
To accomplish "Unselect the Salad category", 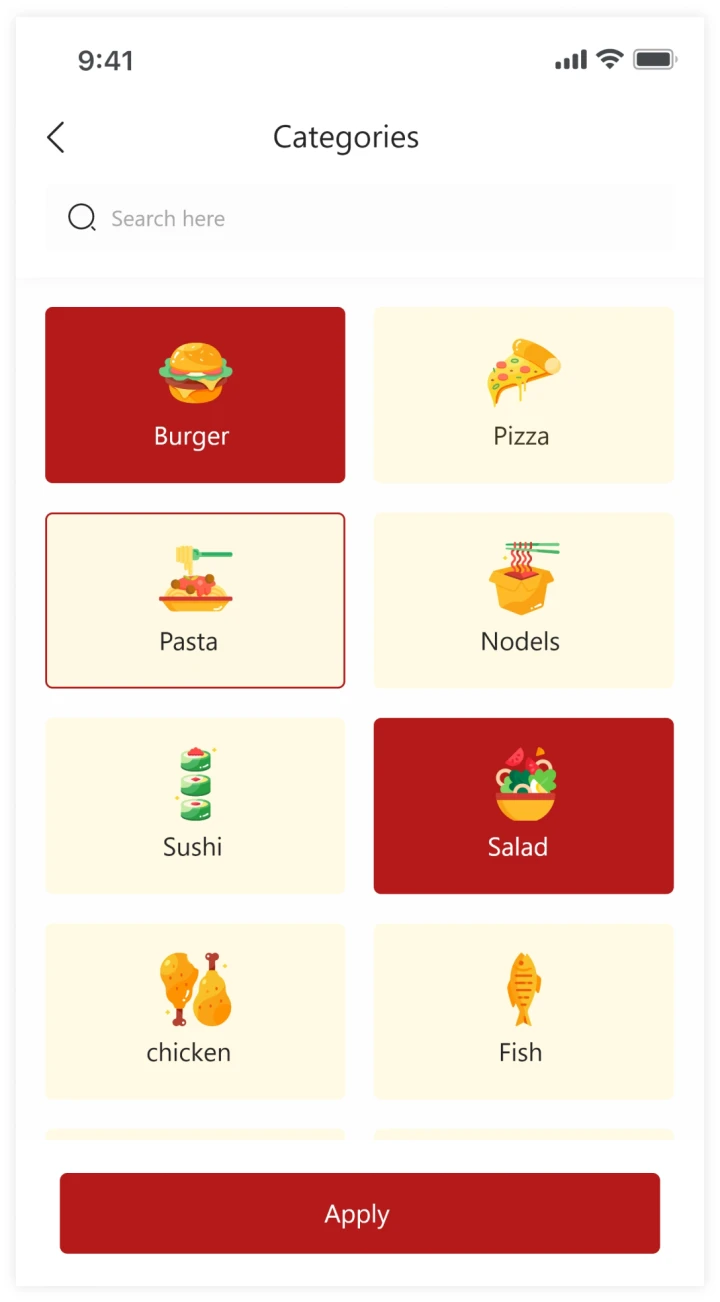I will click(x=523, y=805).
